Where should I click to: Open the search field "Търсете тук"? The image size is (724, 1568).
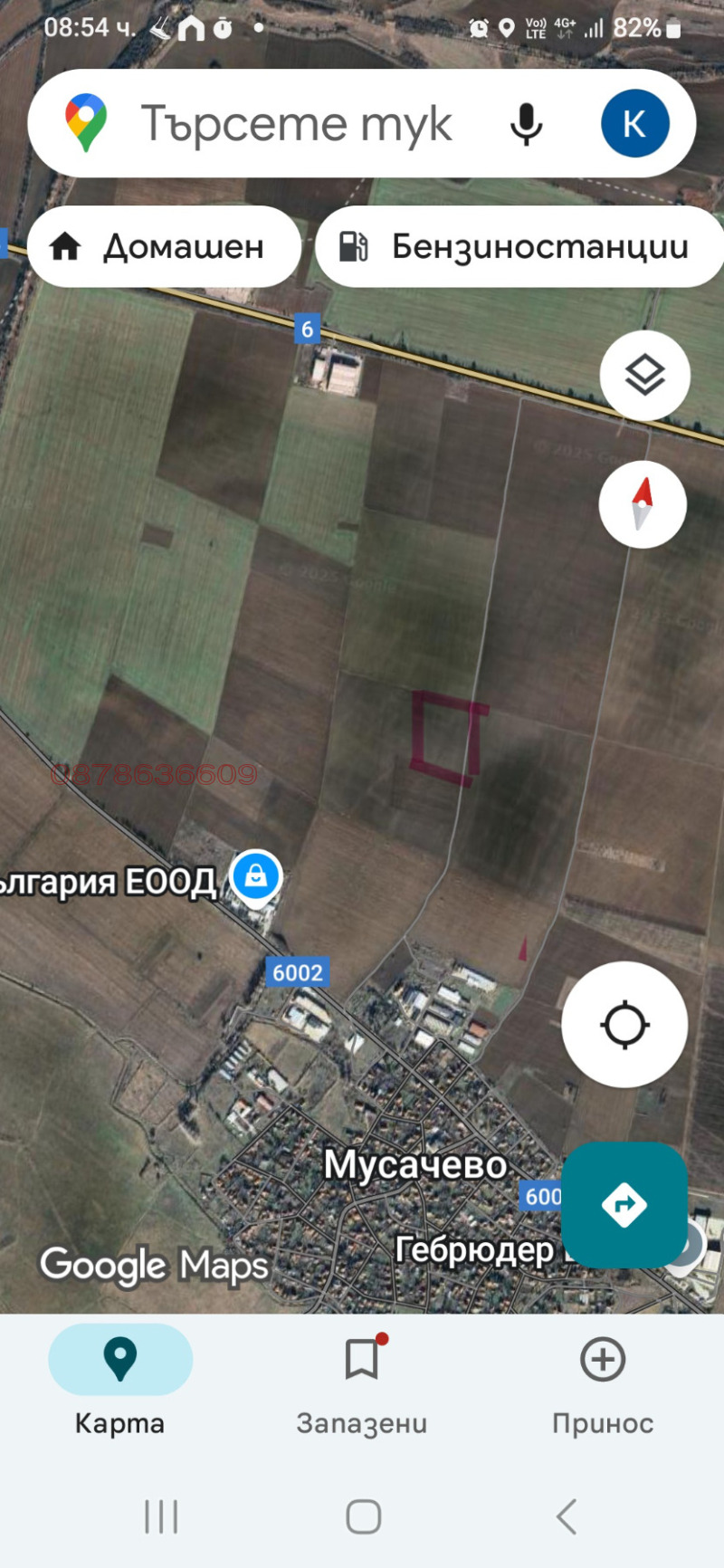click(297, 124)
